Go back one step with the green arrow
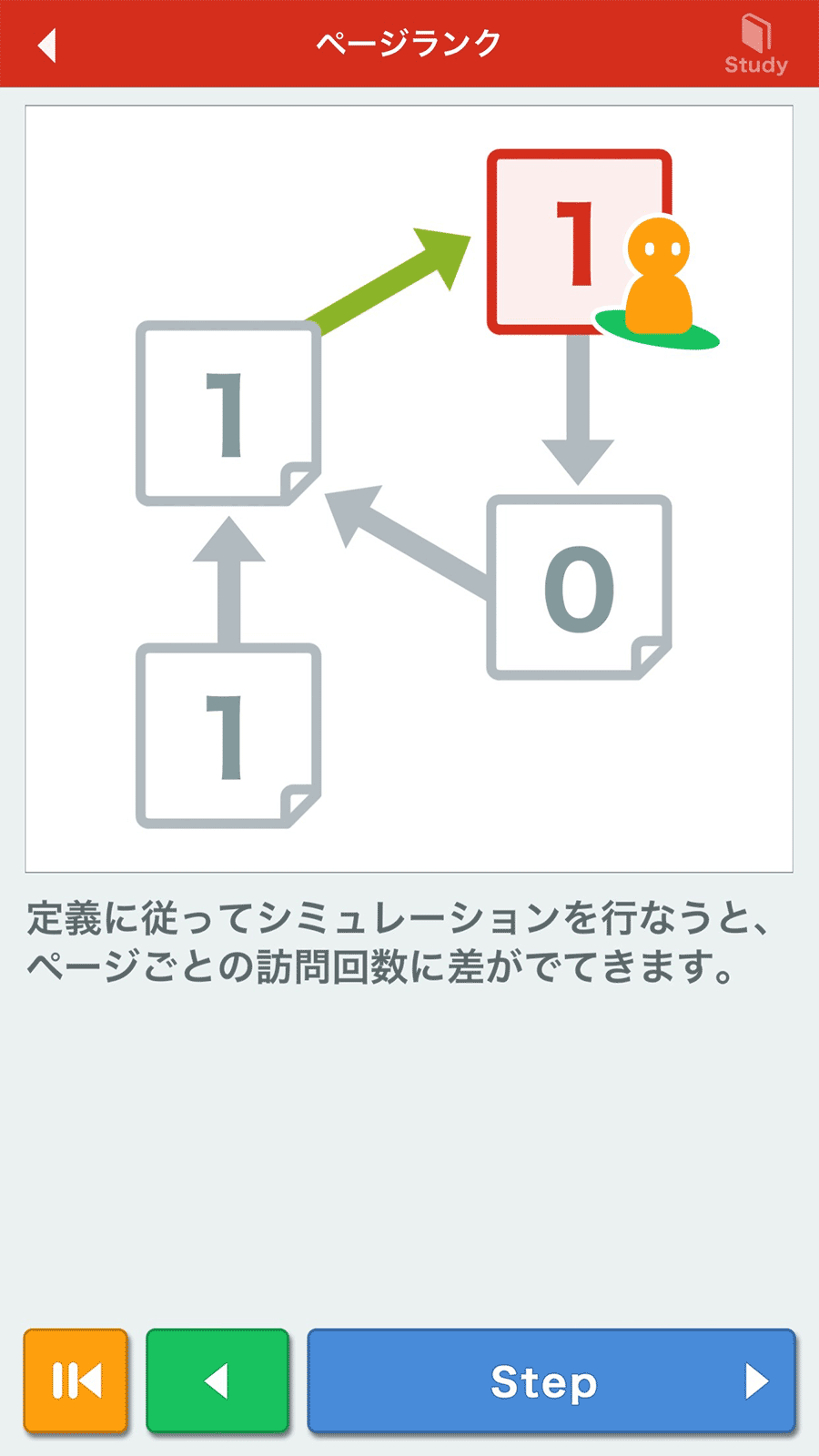Image resolution: width=819 pixels, height=1456 pixels. click(217, 1380)
